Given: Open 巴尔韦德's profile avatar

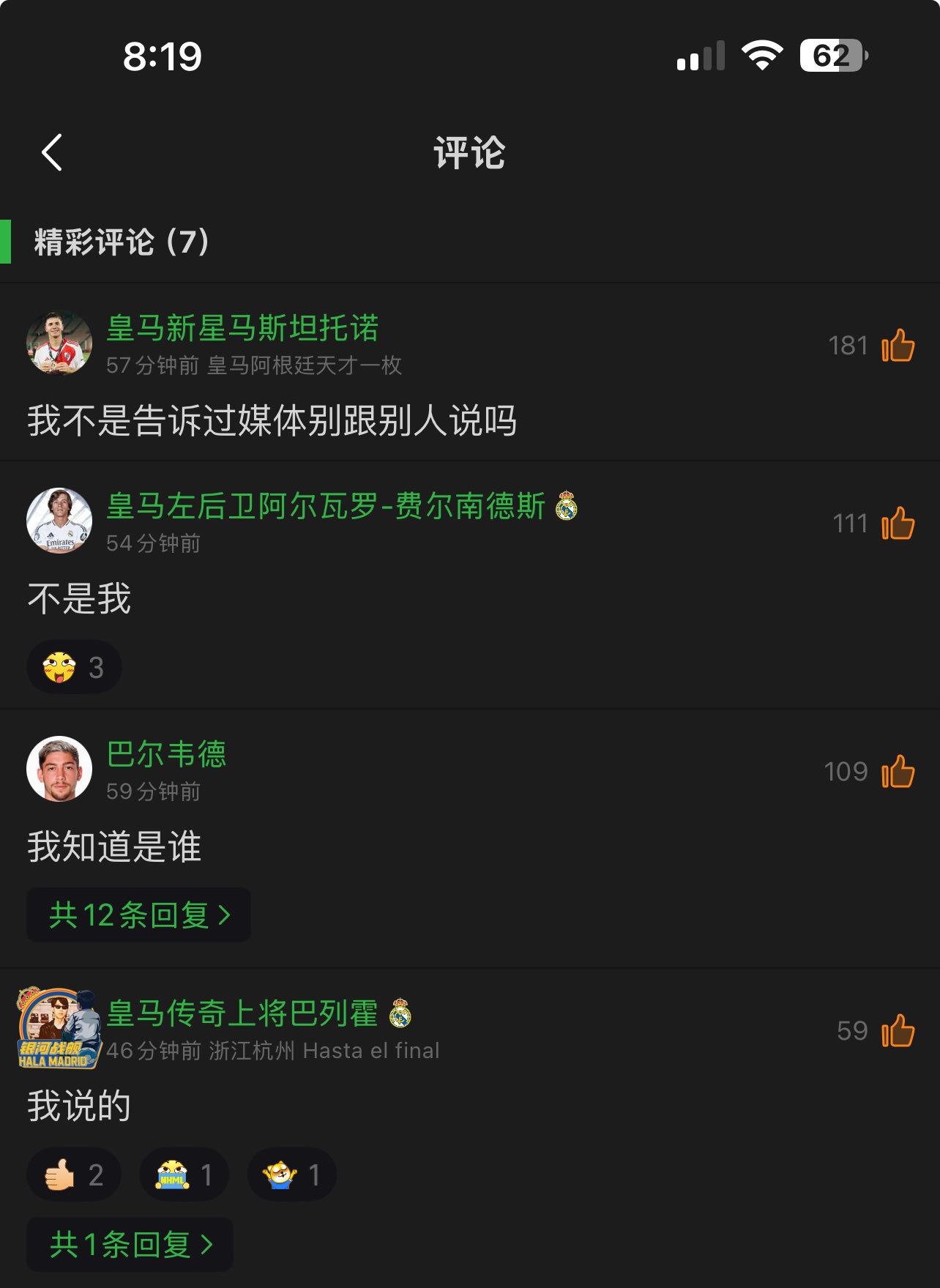Looking at the screenshot, I should pos(59,769).
